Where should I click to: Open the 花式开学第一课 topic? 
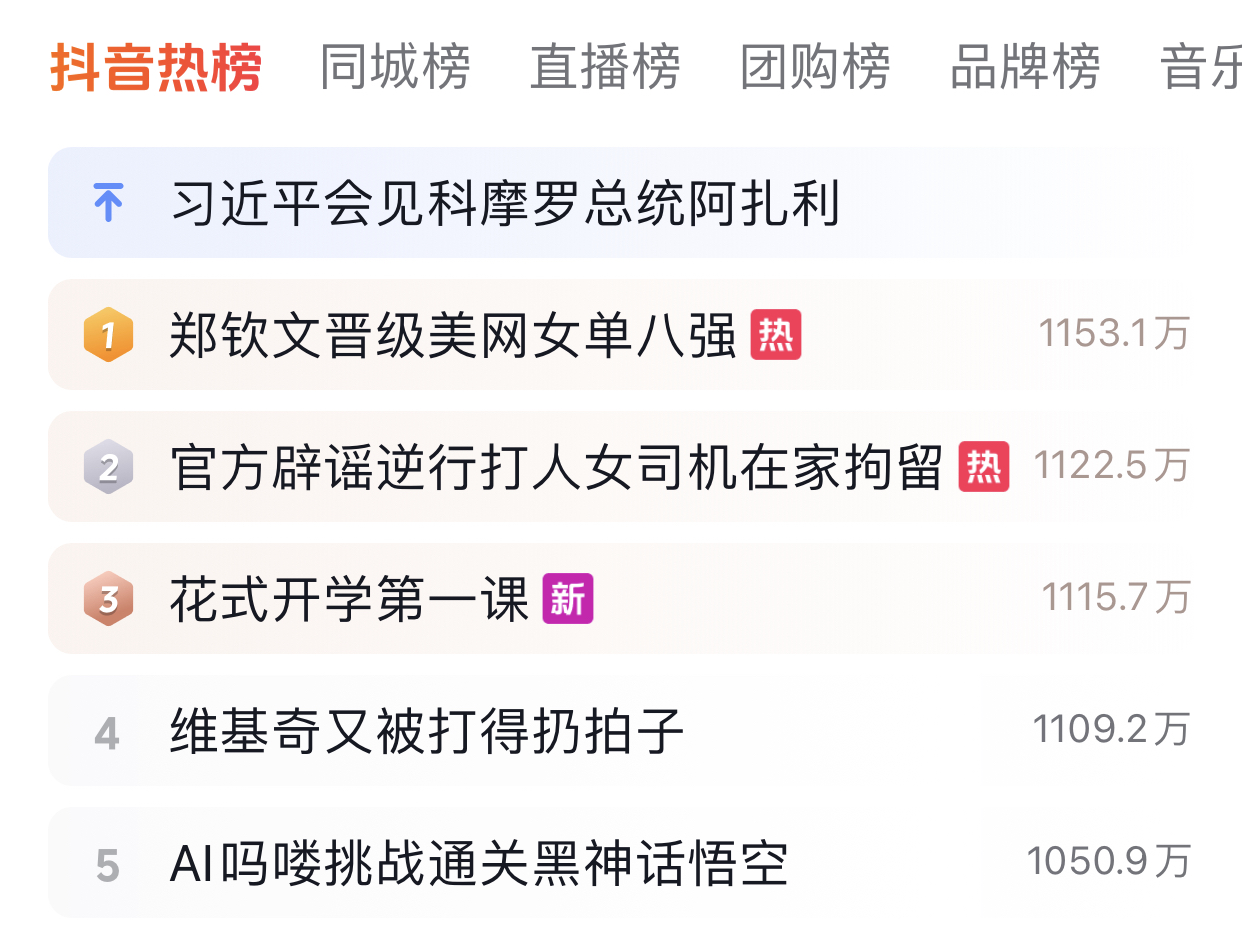click(x=348, y=599)
